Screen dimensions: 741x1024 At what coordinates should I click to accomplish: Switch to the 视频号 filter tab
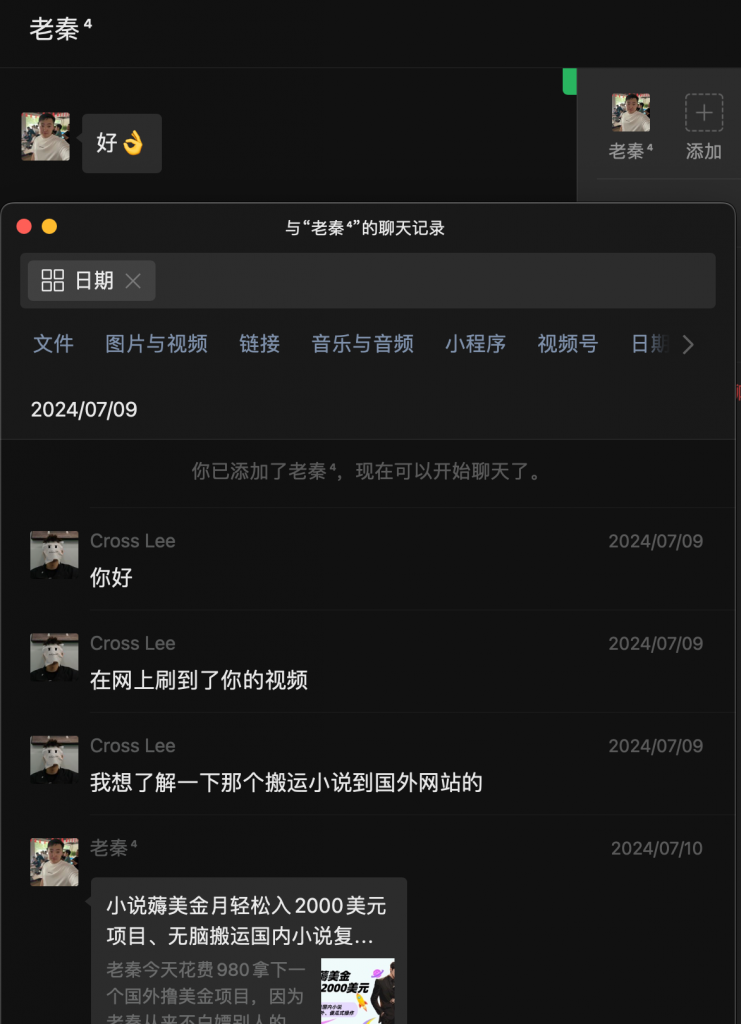click(x=567, y=344)
